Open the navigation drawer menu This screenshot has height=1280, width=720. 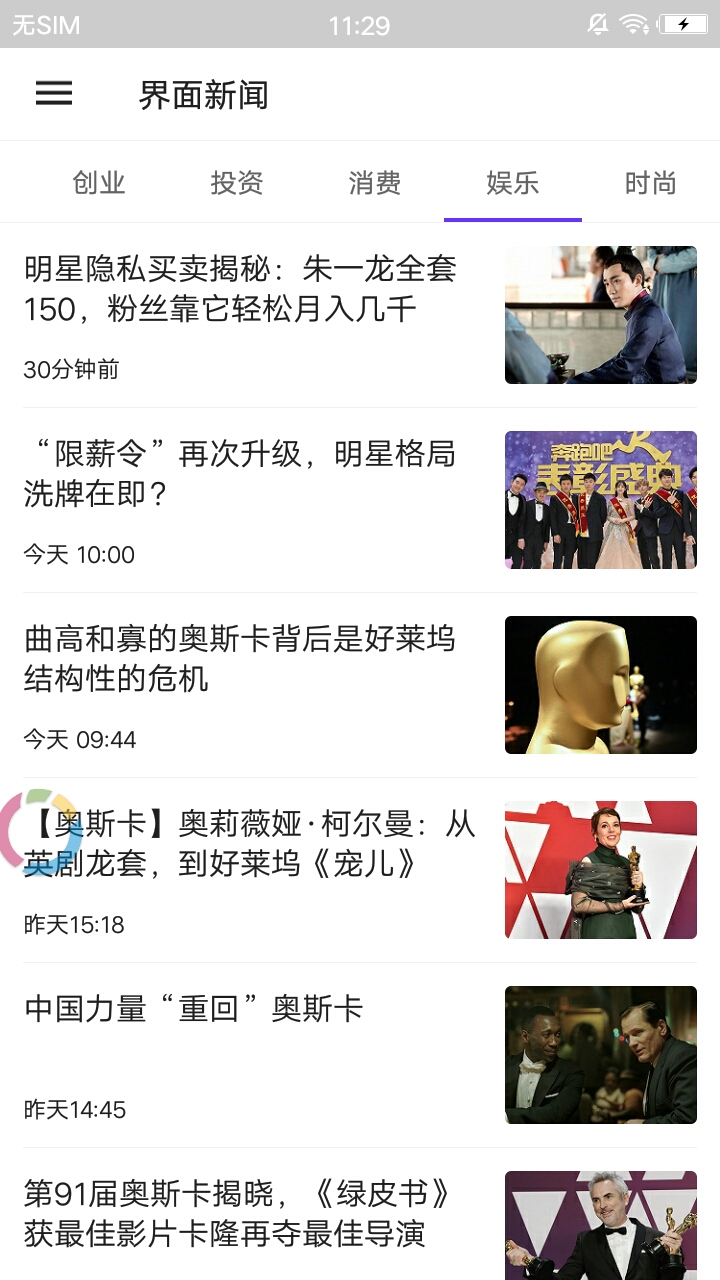(x=54, y=93)
